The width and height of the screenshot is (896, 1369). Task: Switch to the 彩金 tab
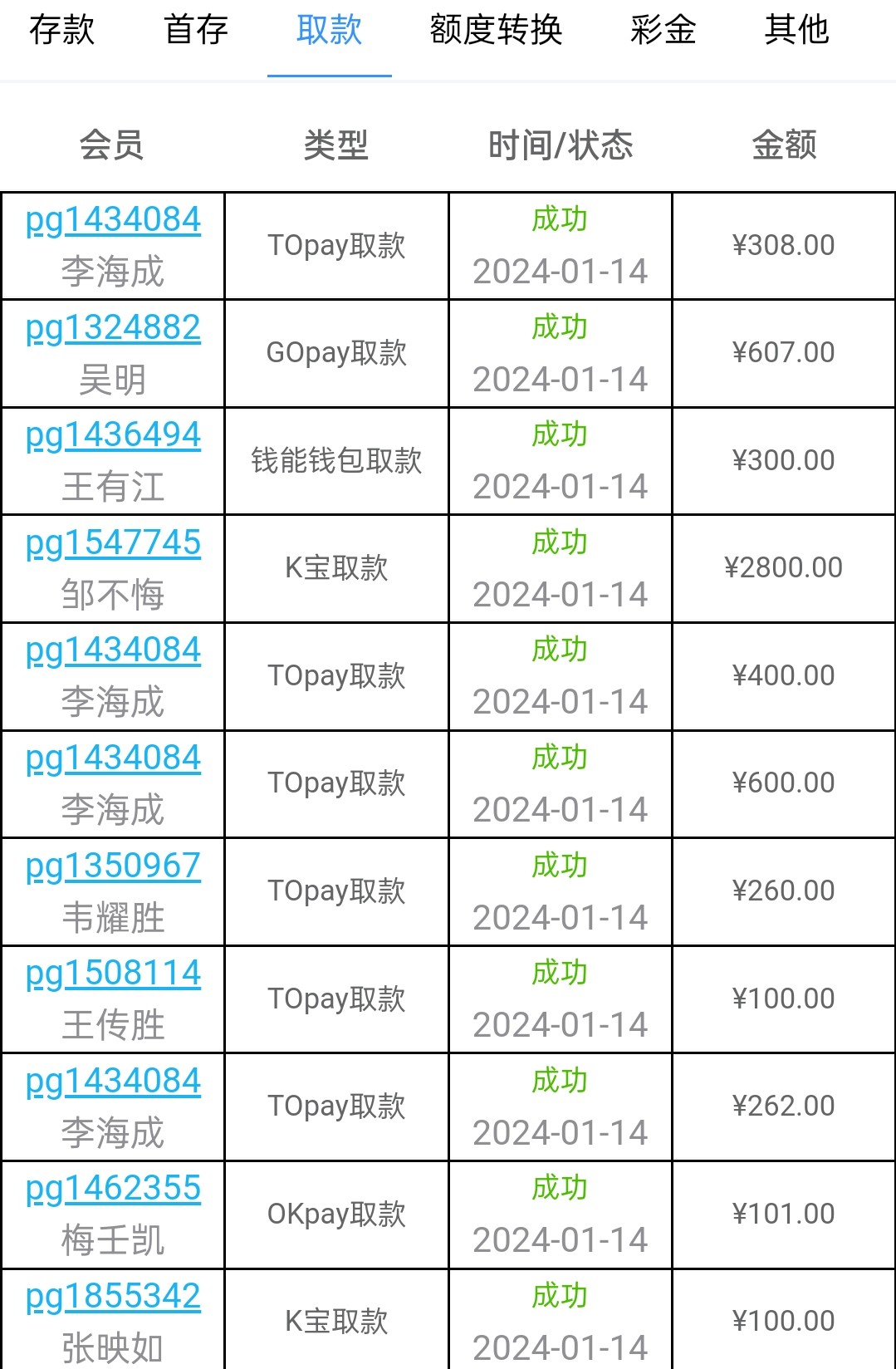tap(663, 31)
